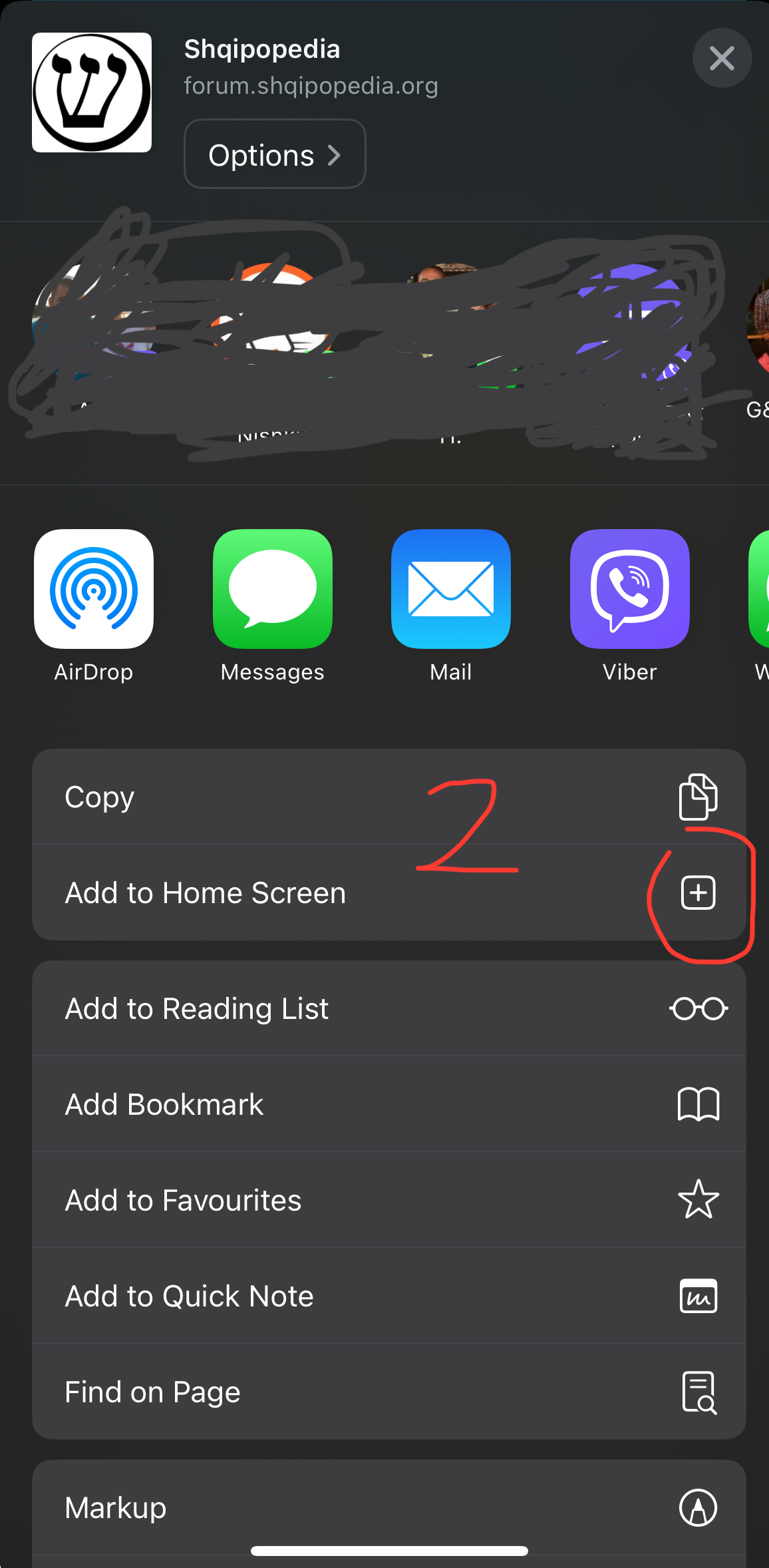The width and height of the screenshot is (769, 1568).
Task: Send the link using Mail
Action: tap(450, 589)
